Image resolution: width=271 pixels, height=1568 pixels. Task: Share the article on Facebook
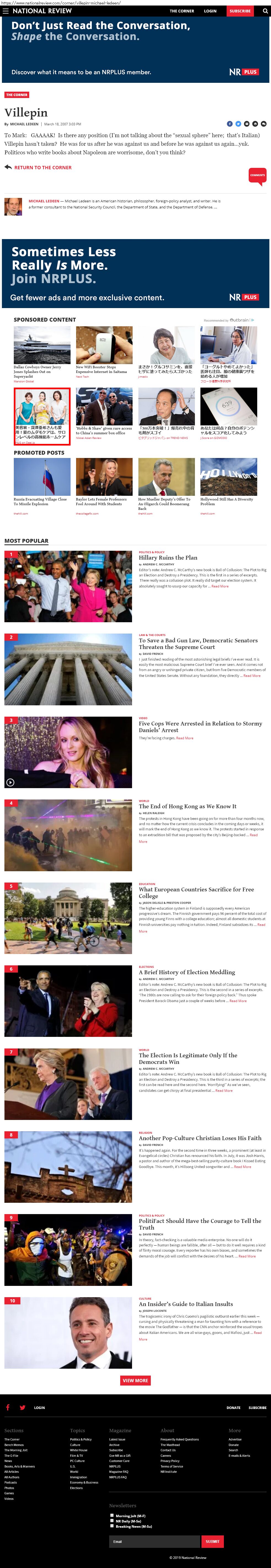pos(230,124)
